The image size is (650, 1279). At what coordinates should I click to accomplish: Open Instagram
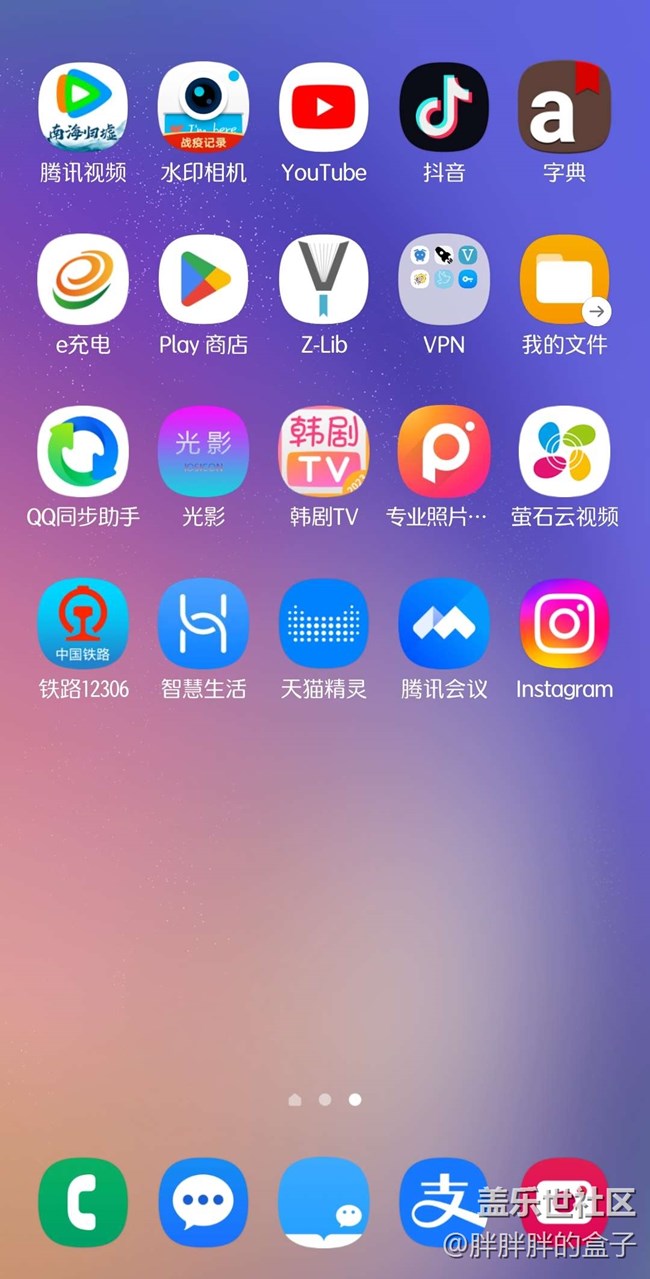(564, 623)
